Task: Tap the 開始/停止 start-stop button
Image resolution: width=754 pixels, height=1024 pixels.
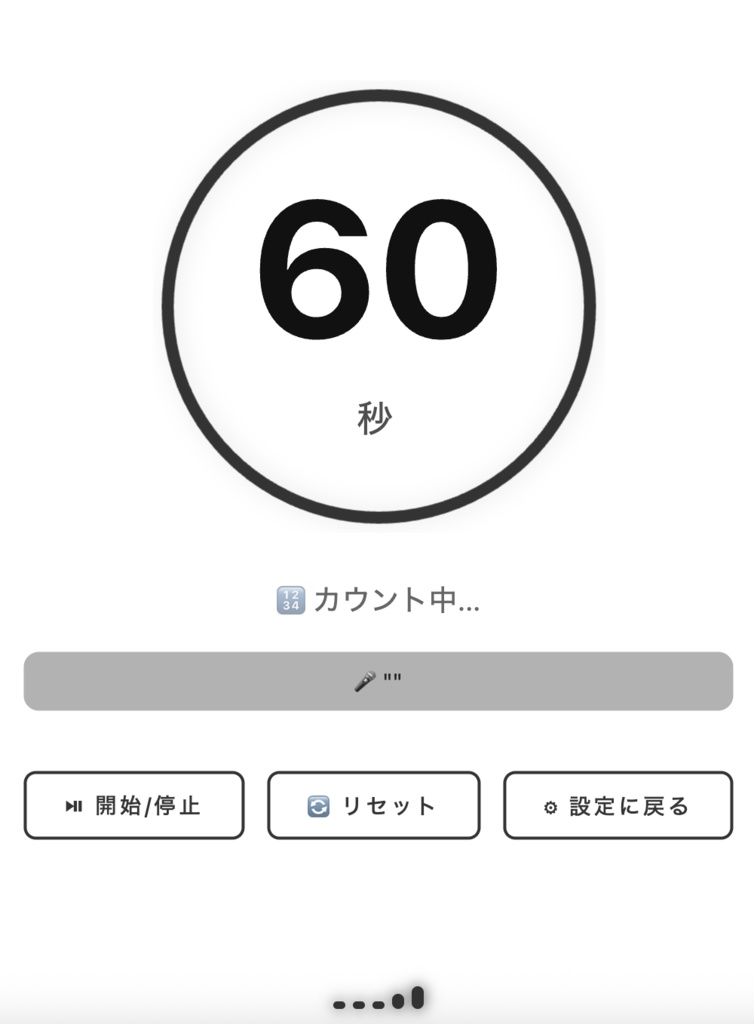Action: 134,805
